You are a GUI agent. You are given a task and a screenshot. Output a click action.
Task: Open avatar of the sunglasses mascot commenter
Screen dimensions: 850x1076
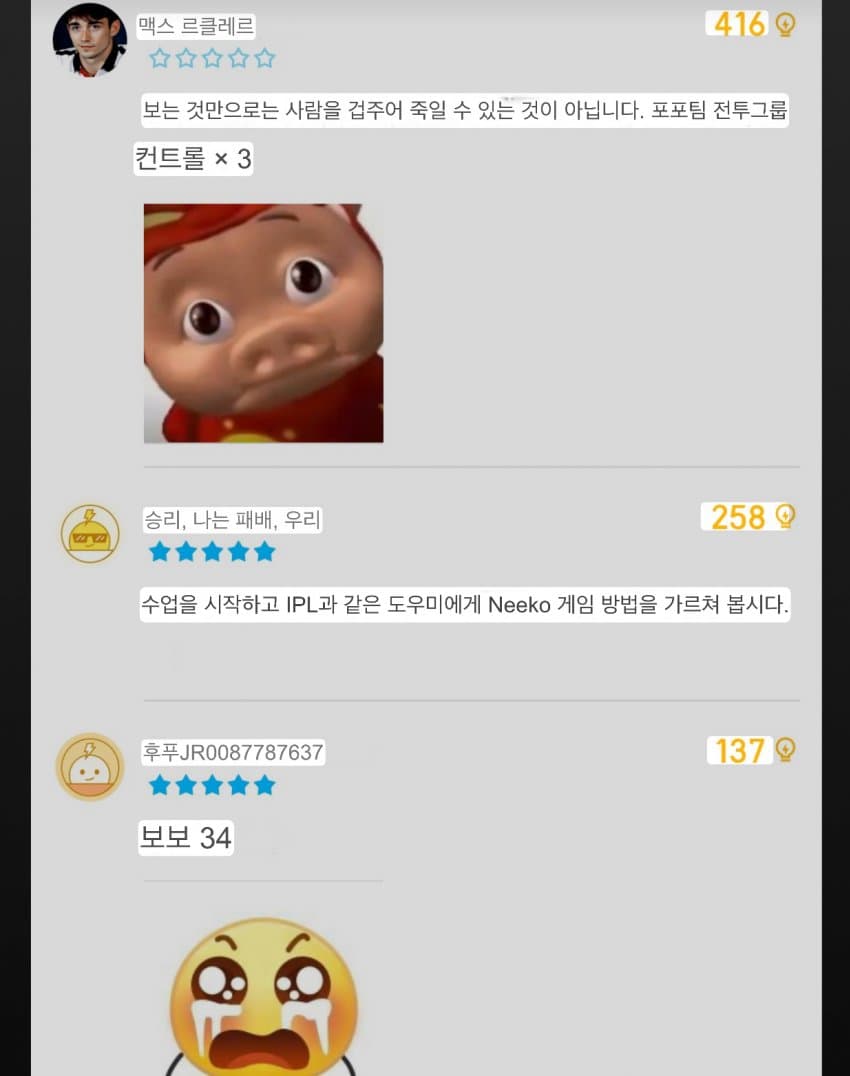pos(90,534)
